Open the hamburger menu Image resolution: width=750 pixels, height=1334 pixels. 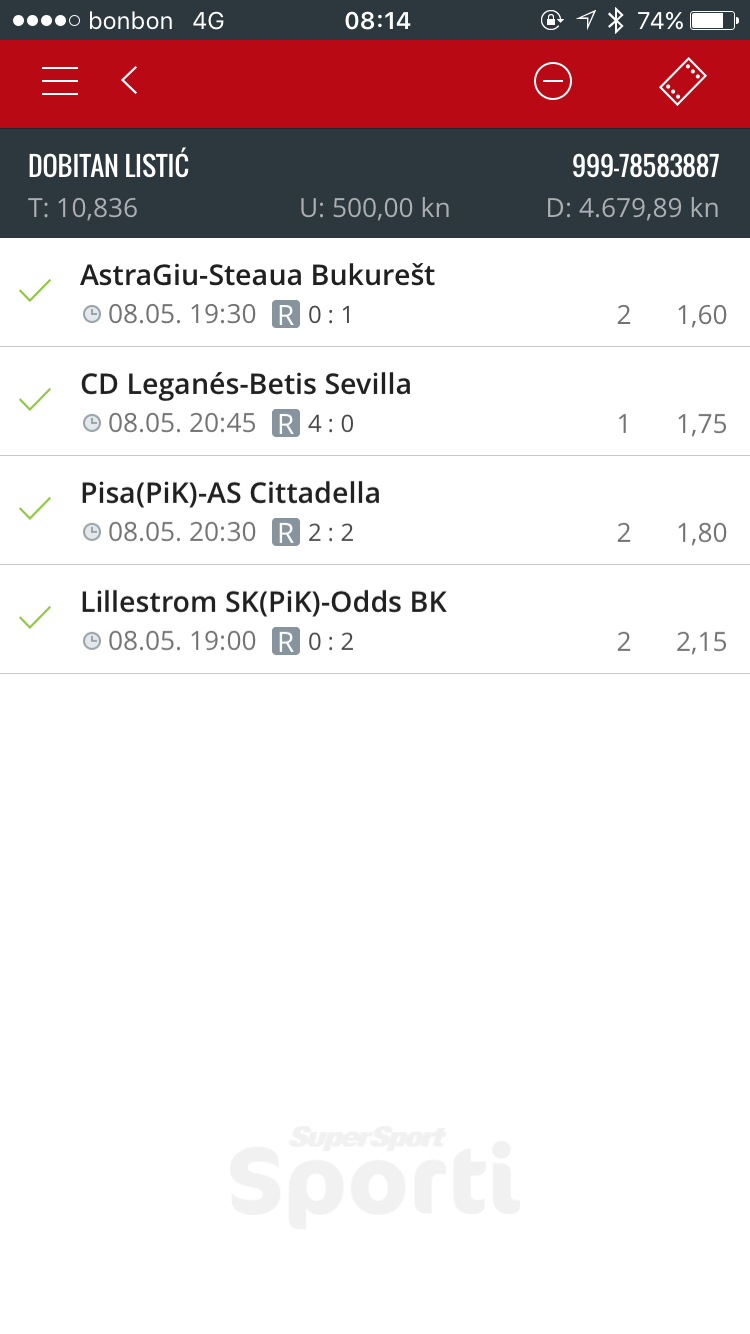point(60,81)
